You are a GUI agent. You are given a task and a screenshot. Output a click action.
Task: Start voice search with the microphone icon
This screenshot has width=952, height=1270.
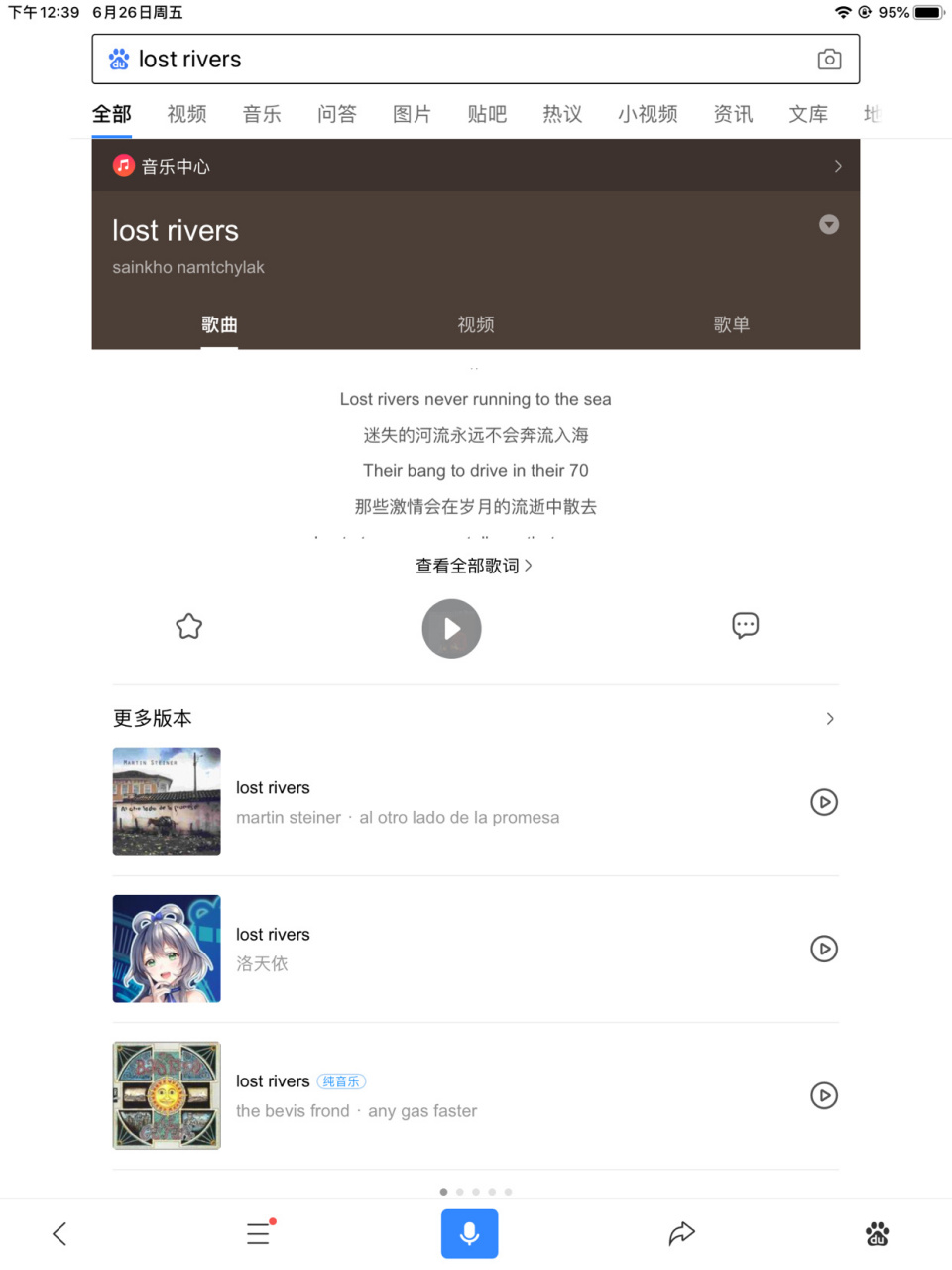click(469, 1233)
